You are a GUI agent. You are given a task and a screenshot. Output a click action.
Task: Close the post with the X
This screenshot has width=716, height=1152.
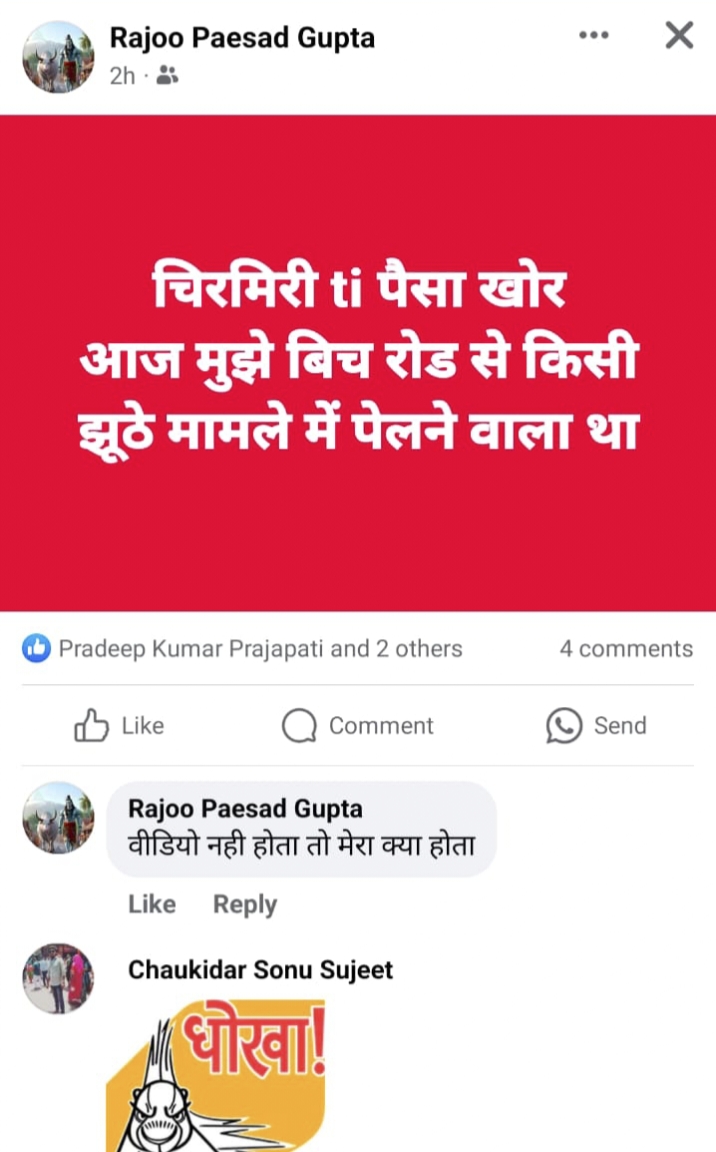tap(679, 36)
